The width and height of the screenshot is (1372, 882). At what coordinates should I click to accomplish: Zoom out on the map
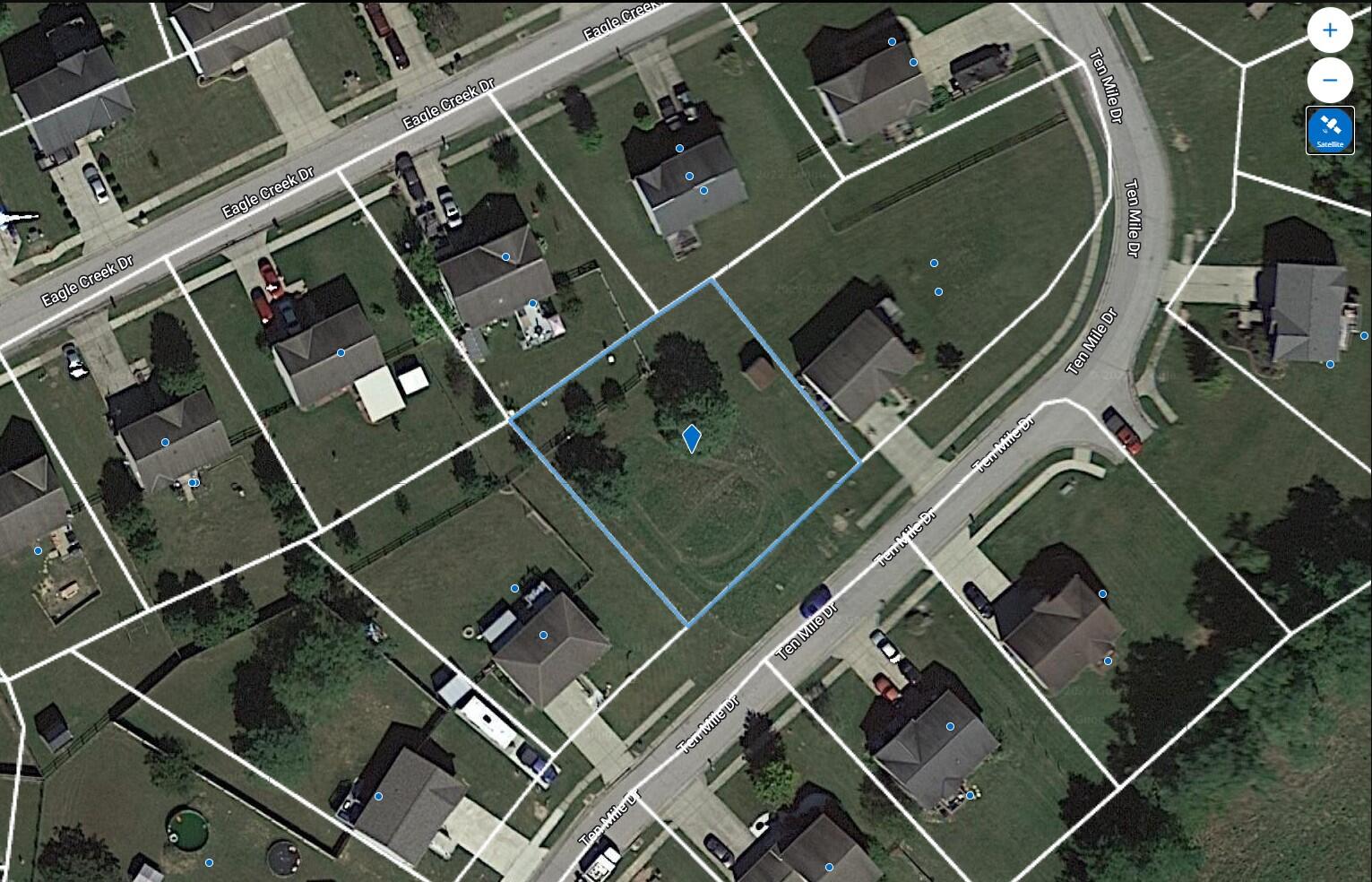[1330, 80]
